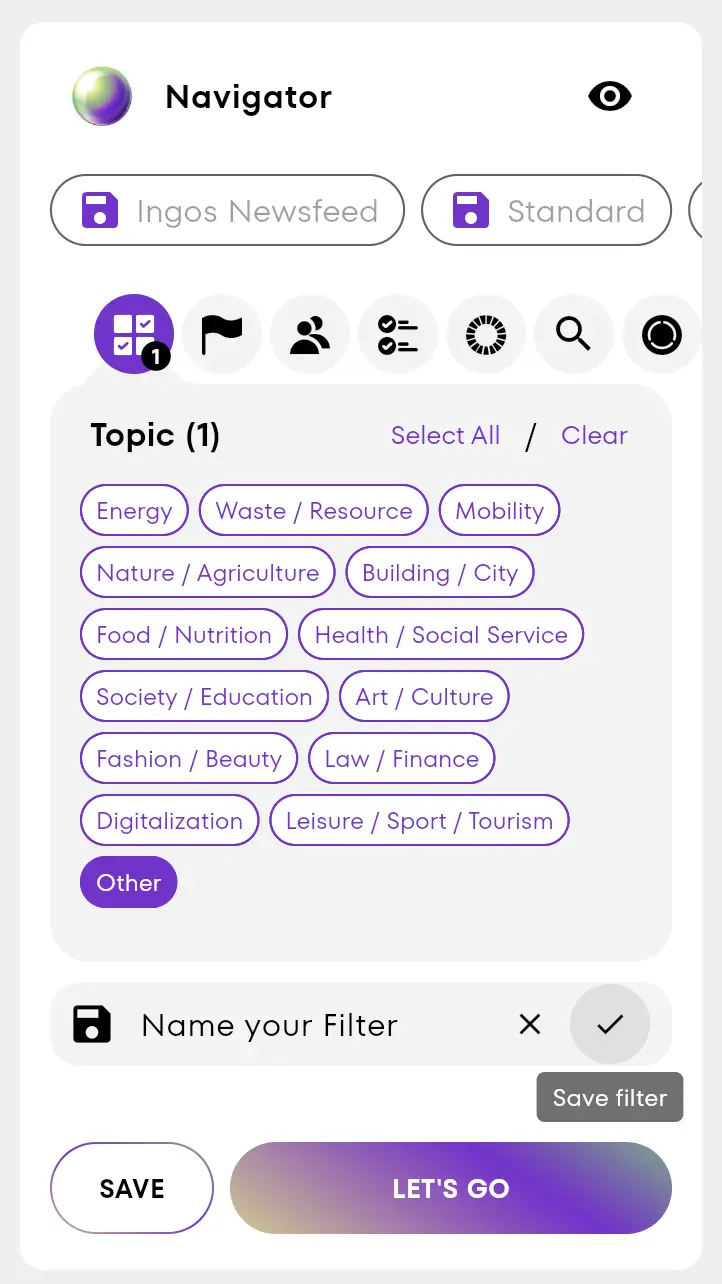Load the Standard saved filter

click(x=546, y=211)
